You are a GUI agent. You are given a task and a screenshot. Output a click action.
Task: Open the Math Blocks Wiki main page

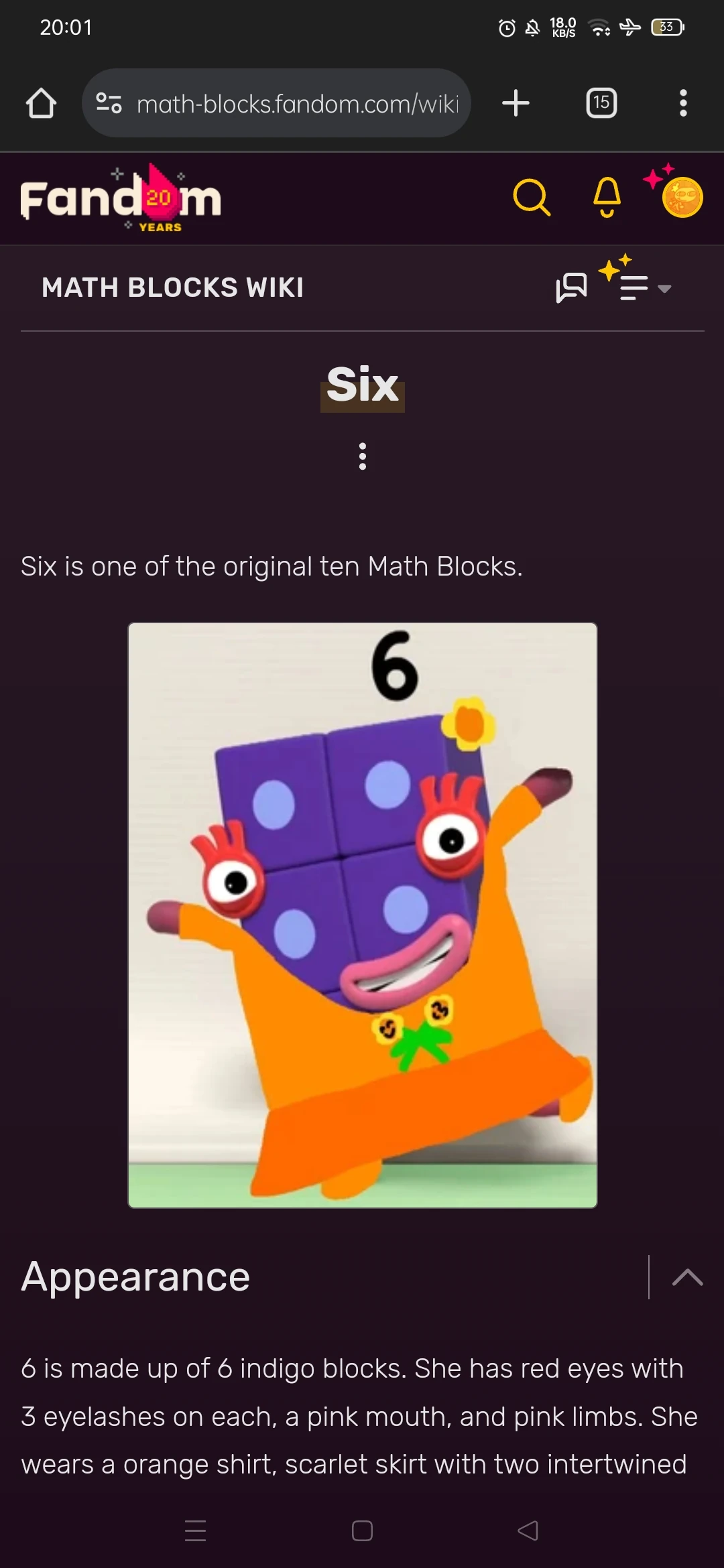click(x=172, y=288)
